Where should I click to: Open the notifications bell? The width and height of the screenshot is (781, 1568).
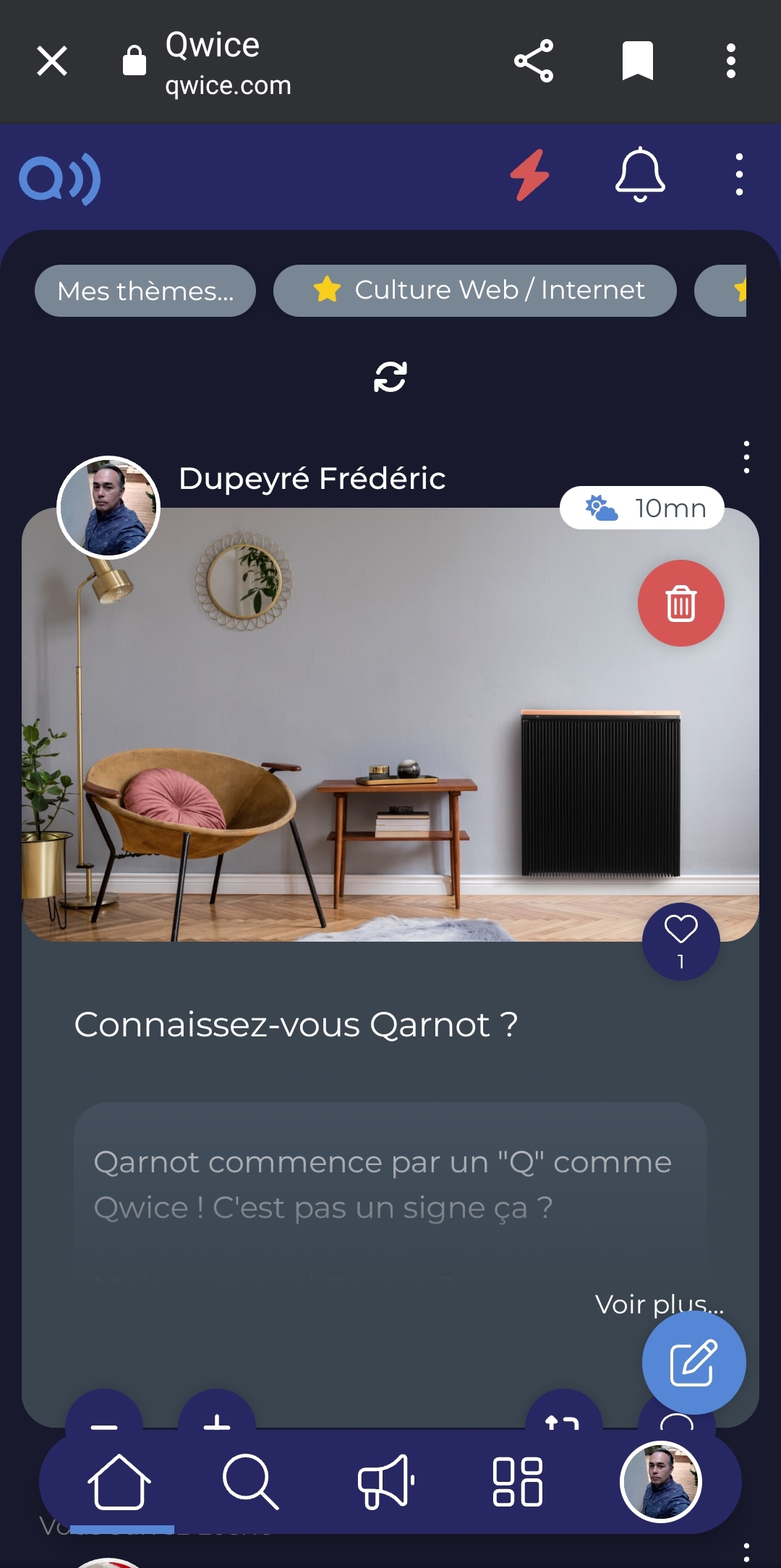coord(640,175)
